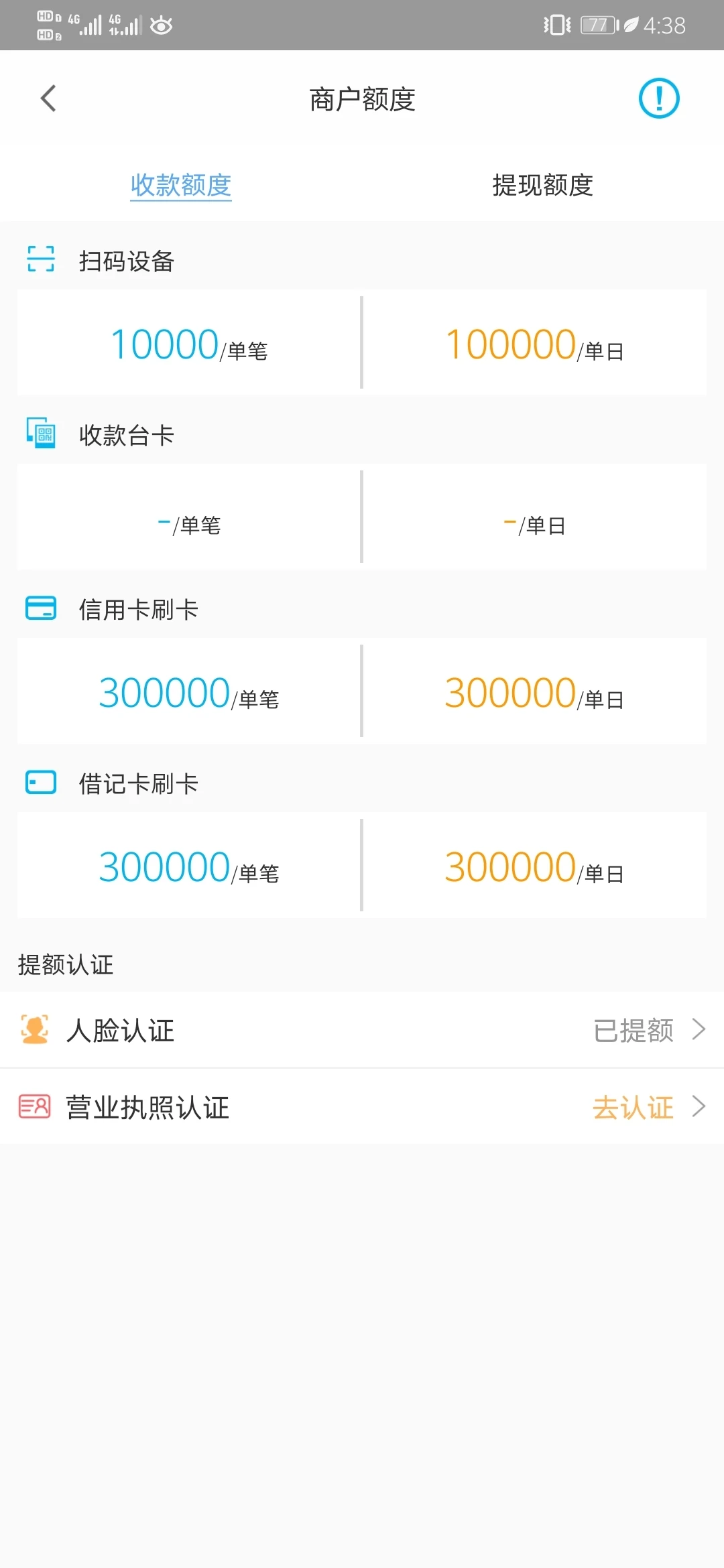Switch to the 提现额度 tab
The image size is (724, 1568).
point(542,185)
